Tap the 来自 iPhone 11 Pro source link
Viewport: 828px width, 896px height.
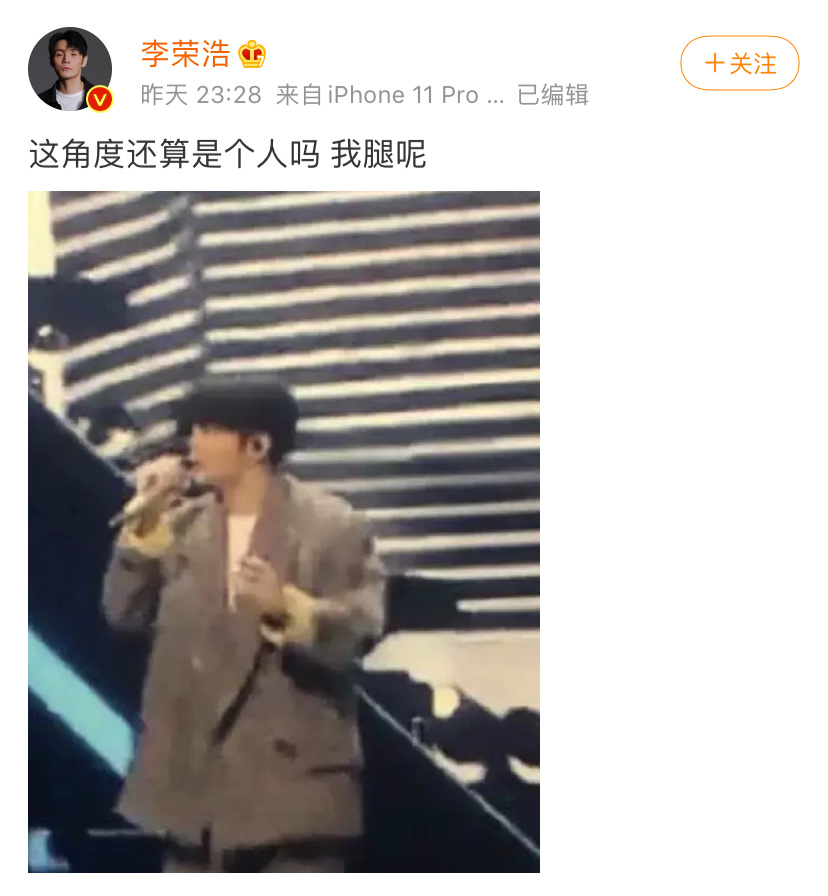click(390, 95)
